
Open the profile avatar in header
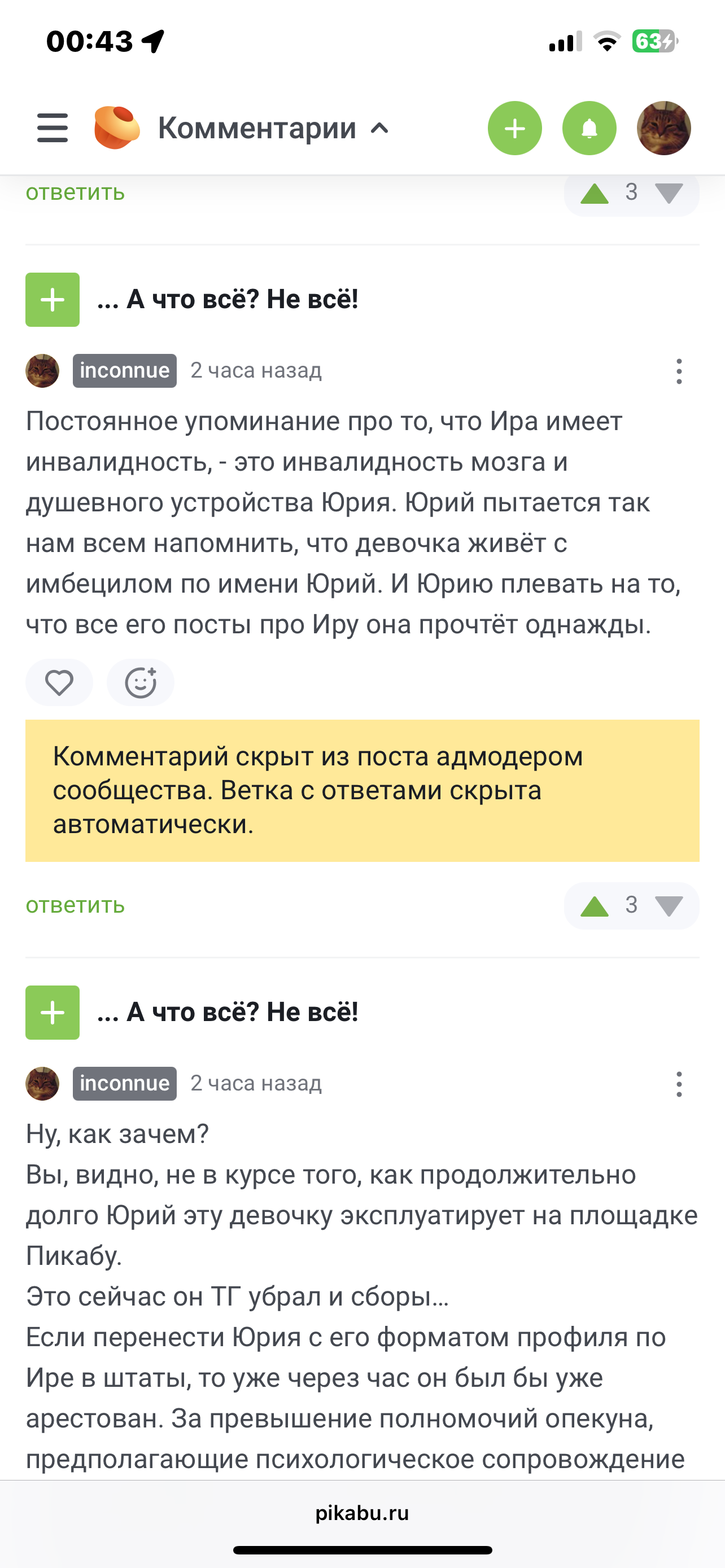tap(663, 129)
